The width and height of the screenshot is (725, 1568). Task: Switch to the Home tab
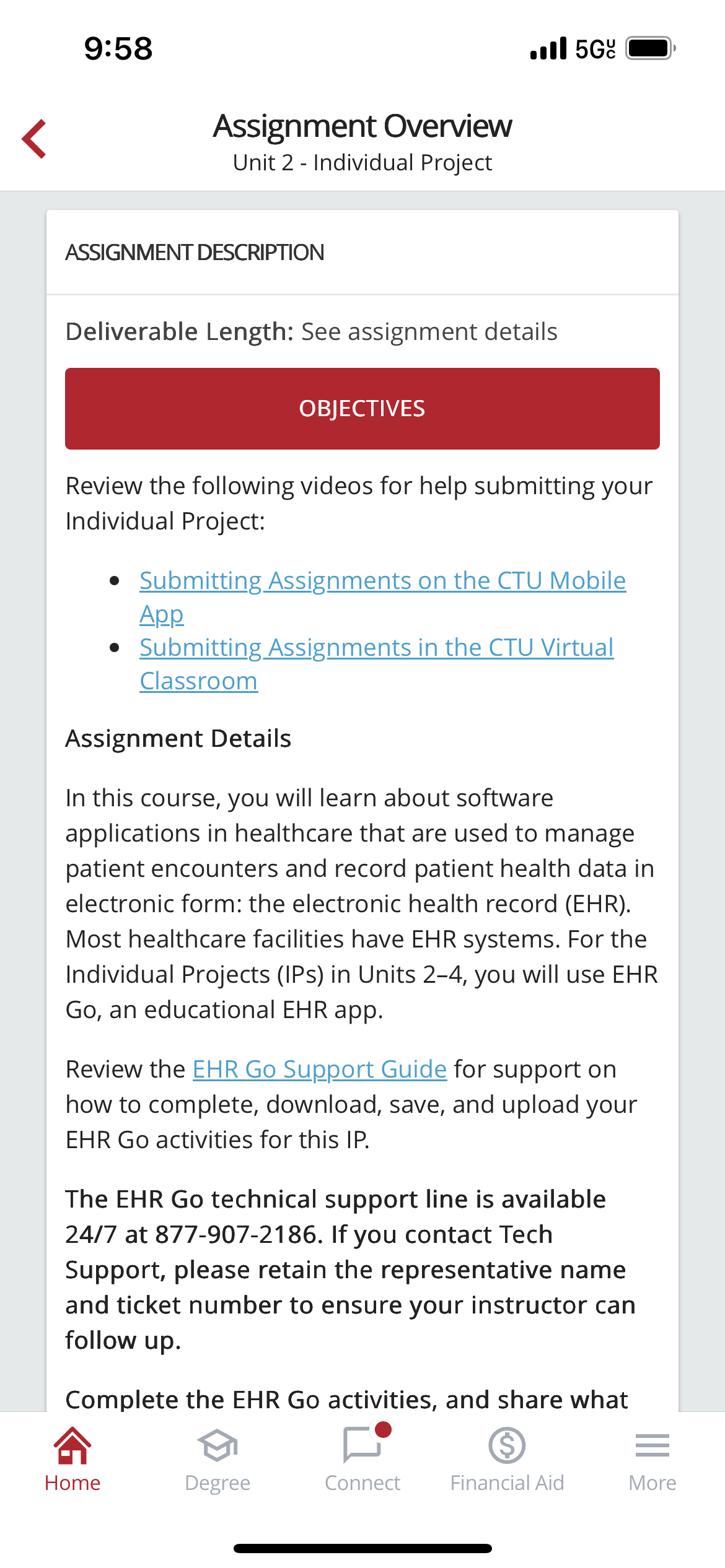click(x=72, y=1460)
